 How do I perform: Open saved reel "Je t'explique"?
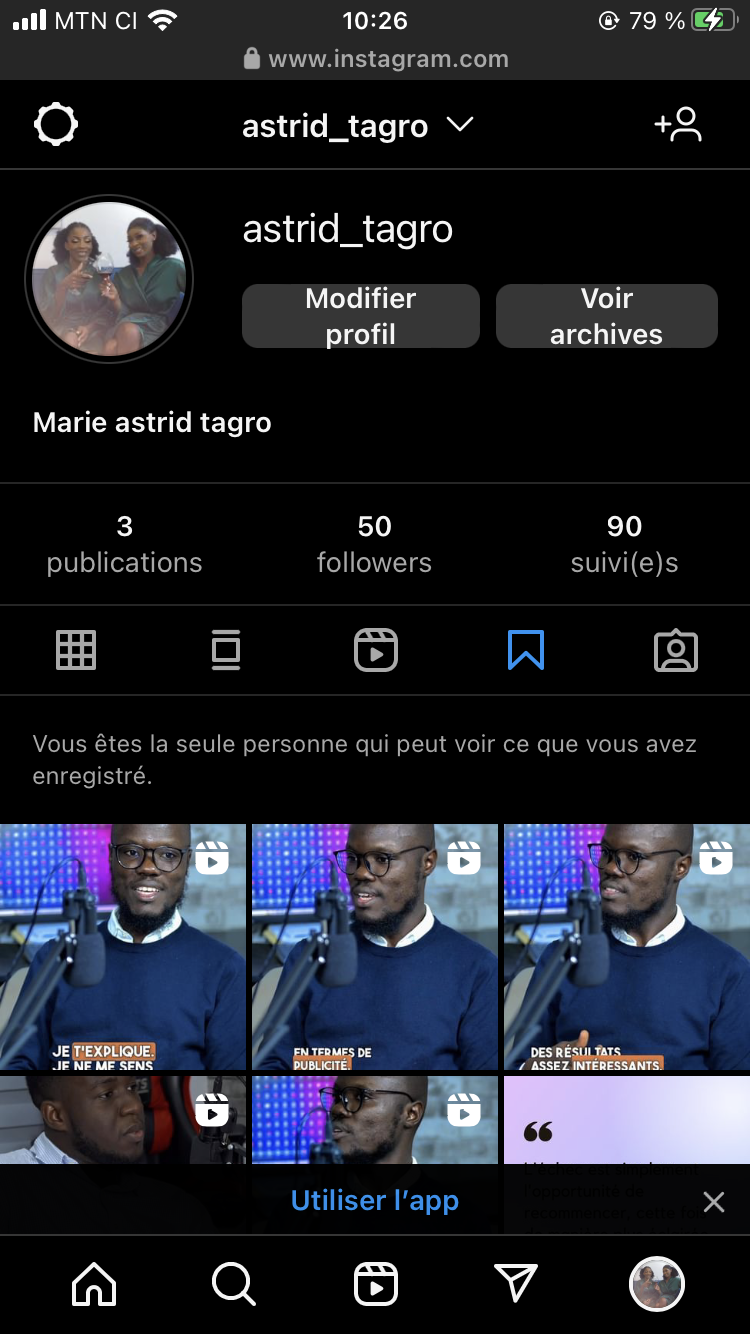click(x=122, y=946)
